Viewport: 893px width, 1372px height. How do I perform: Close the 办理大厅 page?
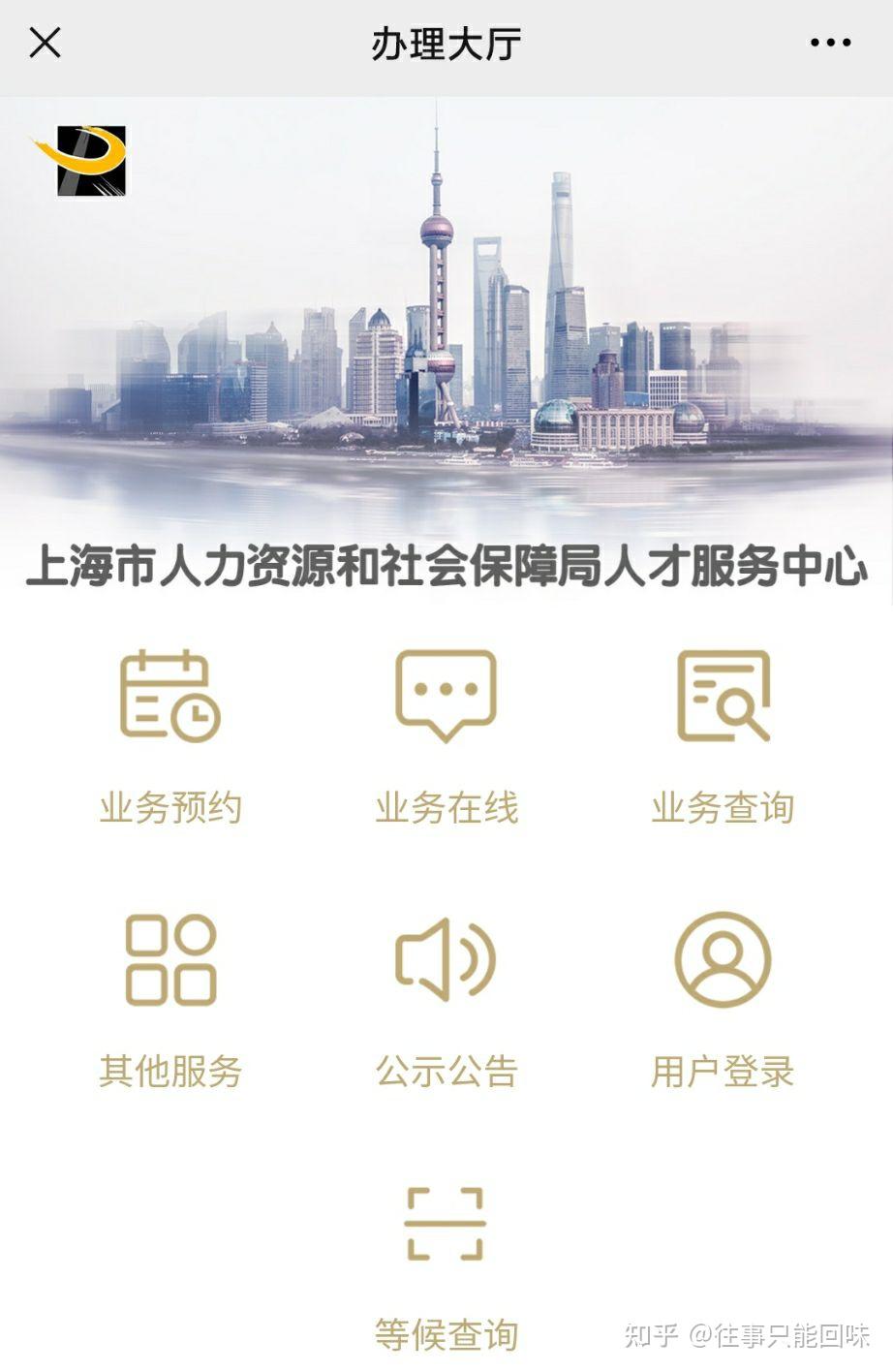[x=45, y=43]
